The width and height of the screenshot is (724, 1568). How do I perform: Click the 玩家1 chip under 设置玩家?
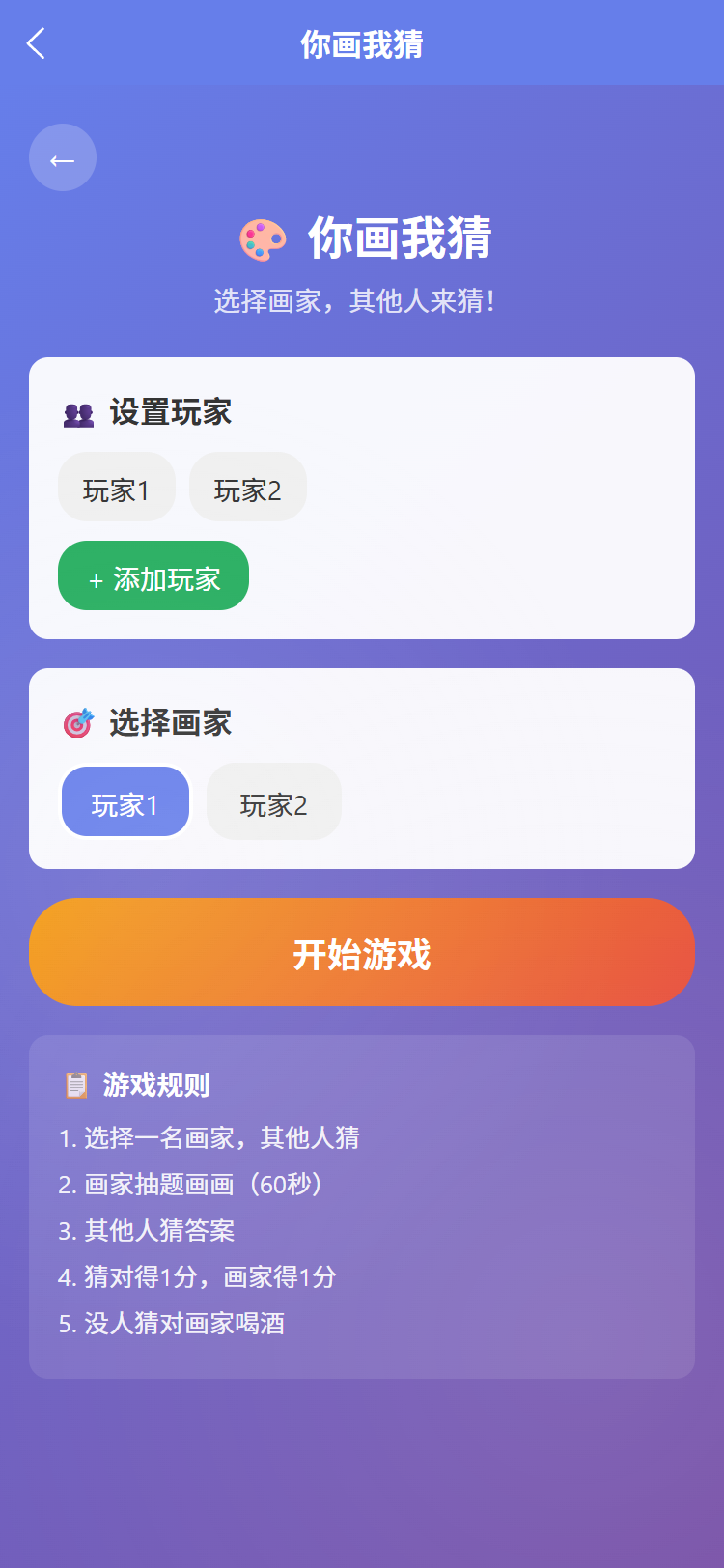(x=117, y=488)
